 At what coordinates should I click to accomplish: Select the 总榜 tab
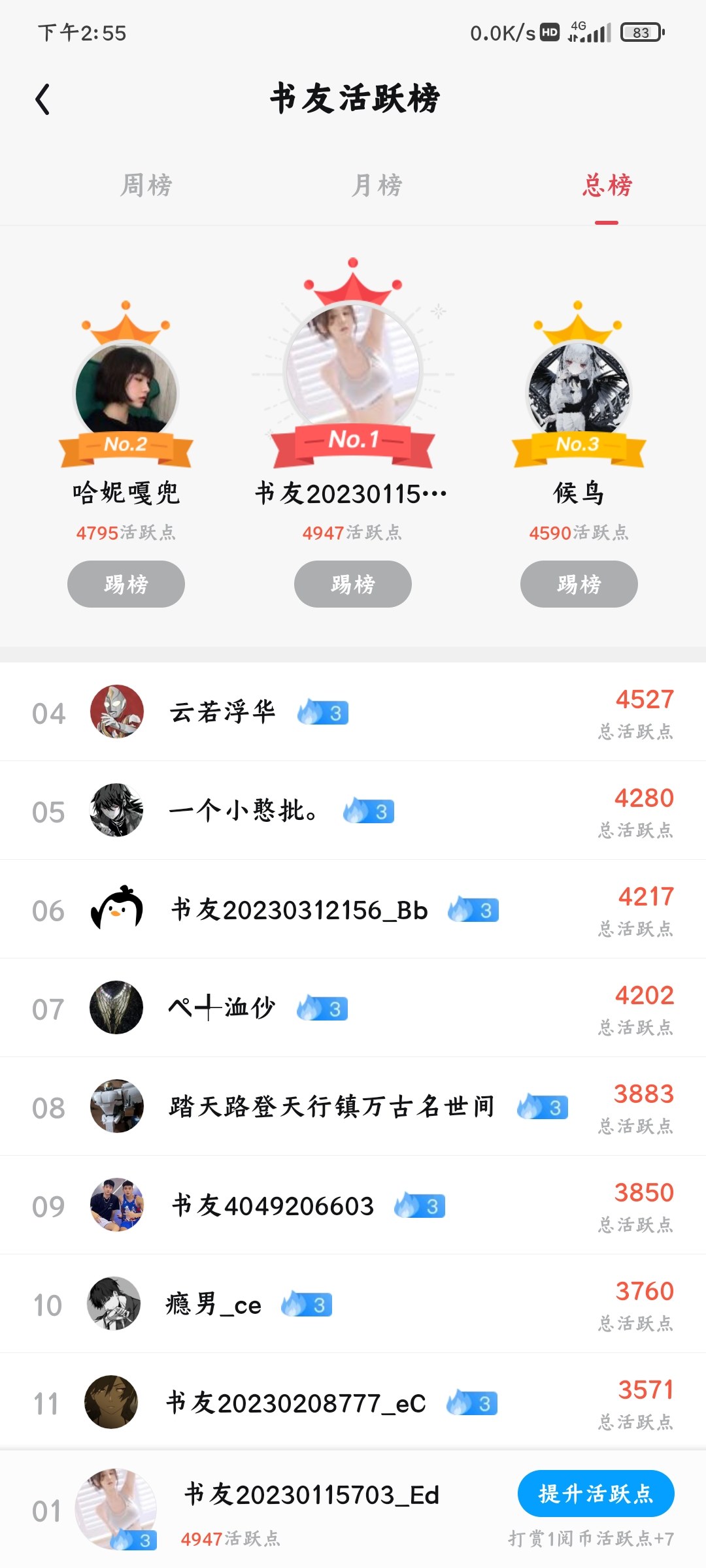607,186
